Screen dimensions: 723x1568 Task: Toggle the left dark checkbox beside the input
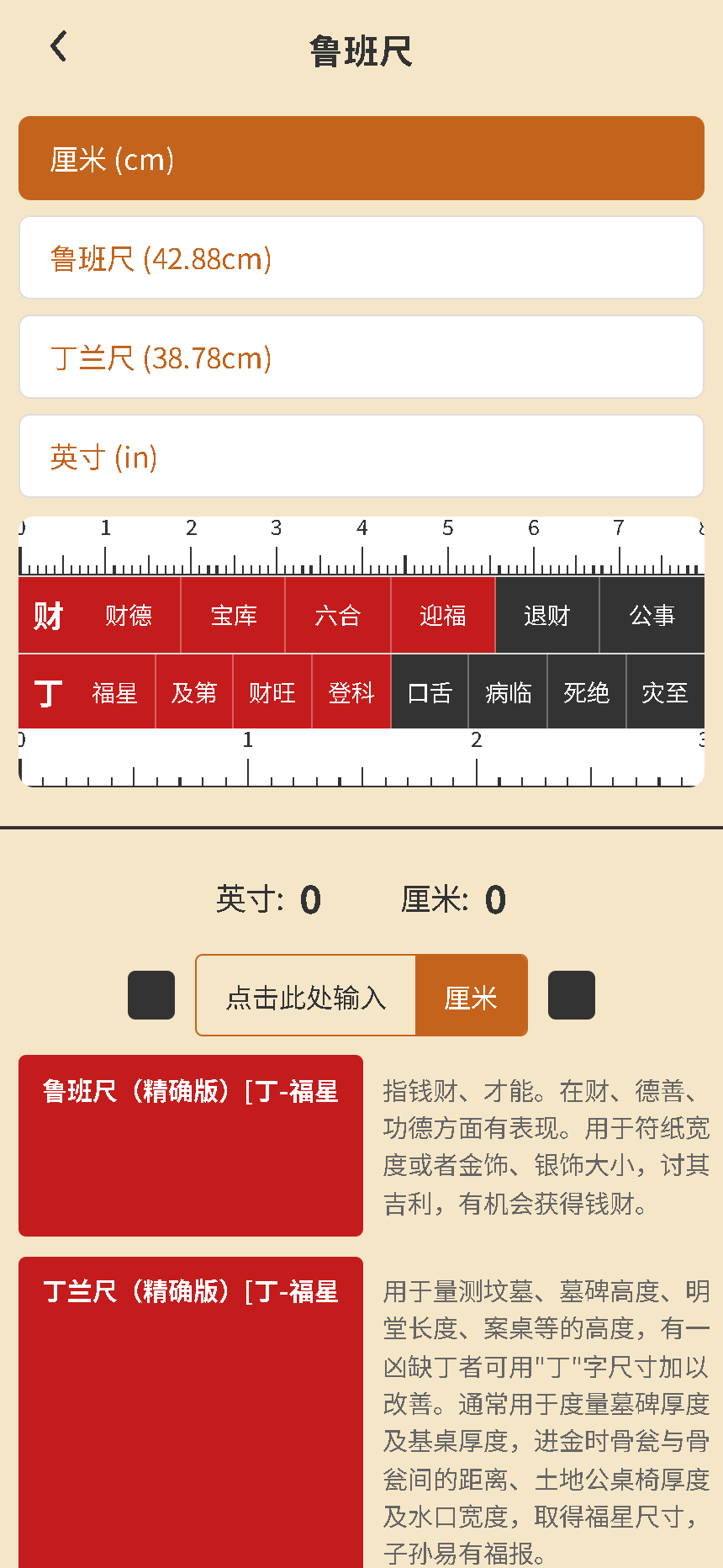tap(151, 994)
